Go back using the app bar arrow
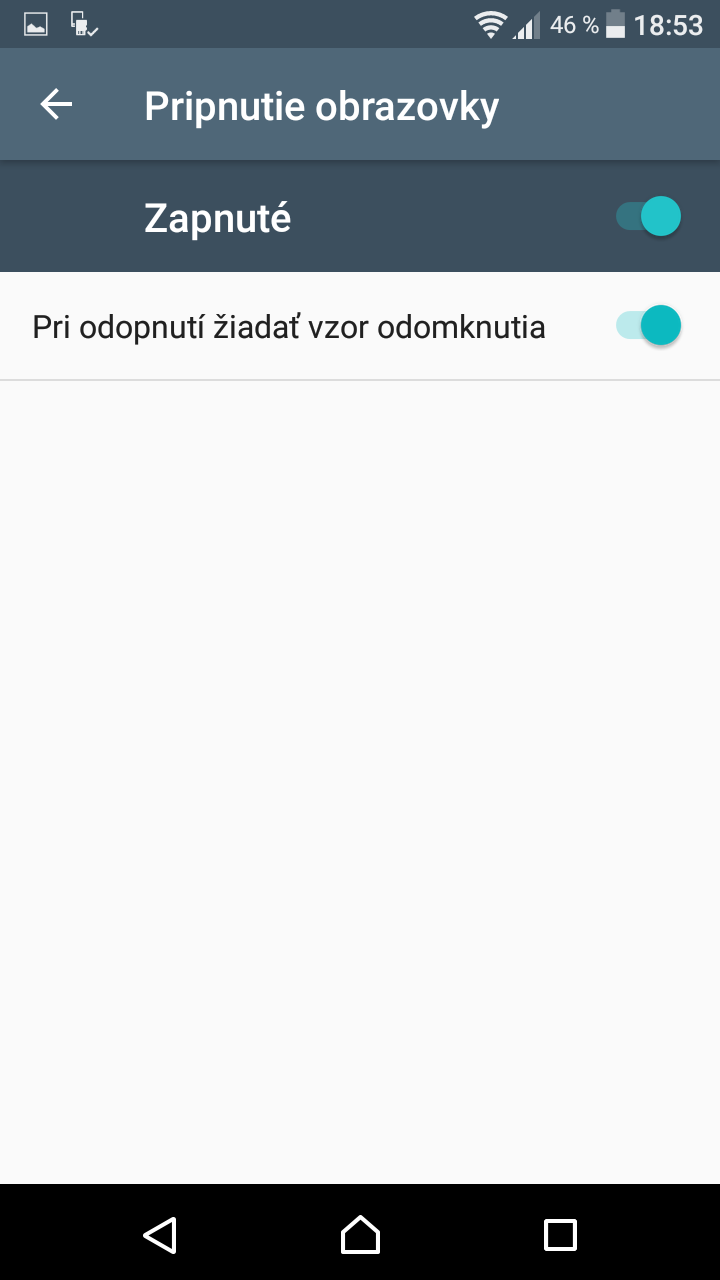Image resolution: width=720 pixels, height=1280 pixels. (56, 105)
